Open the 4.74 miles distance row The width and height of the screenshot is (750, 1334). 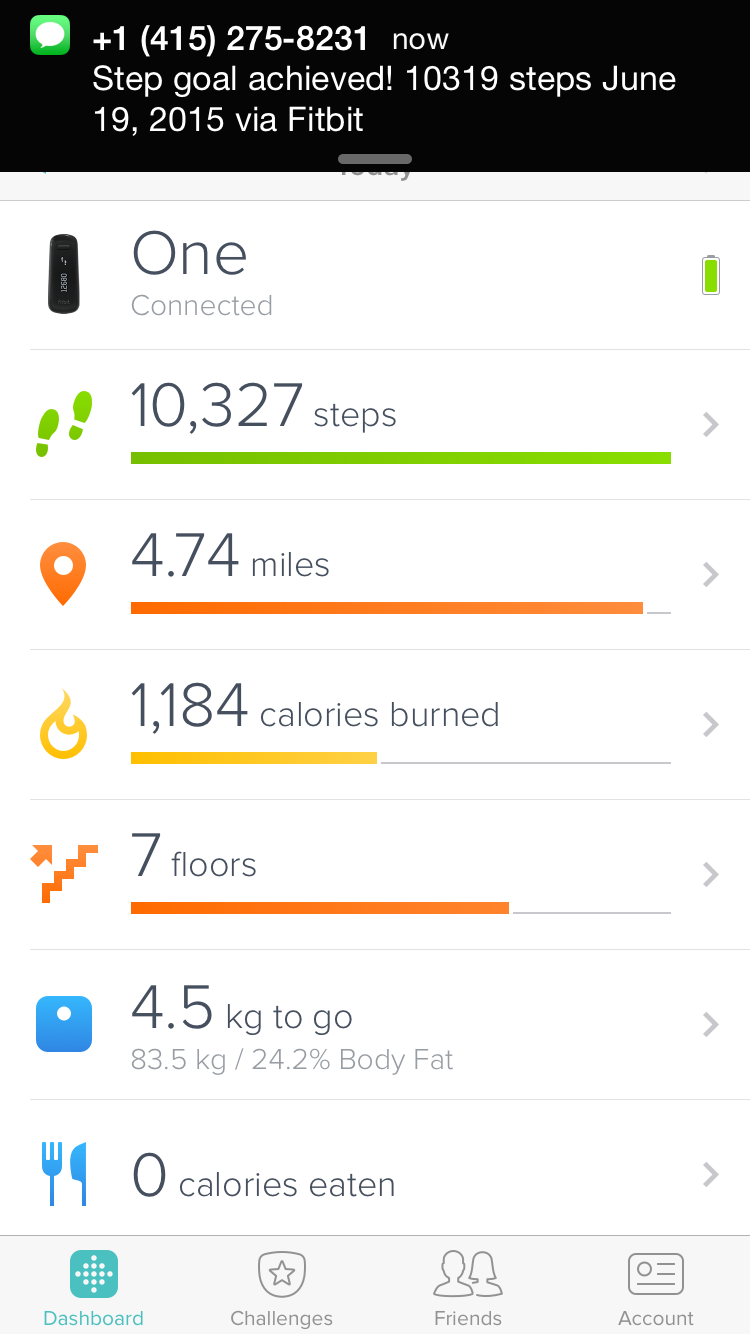point(375,575)
